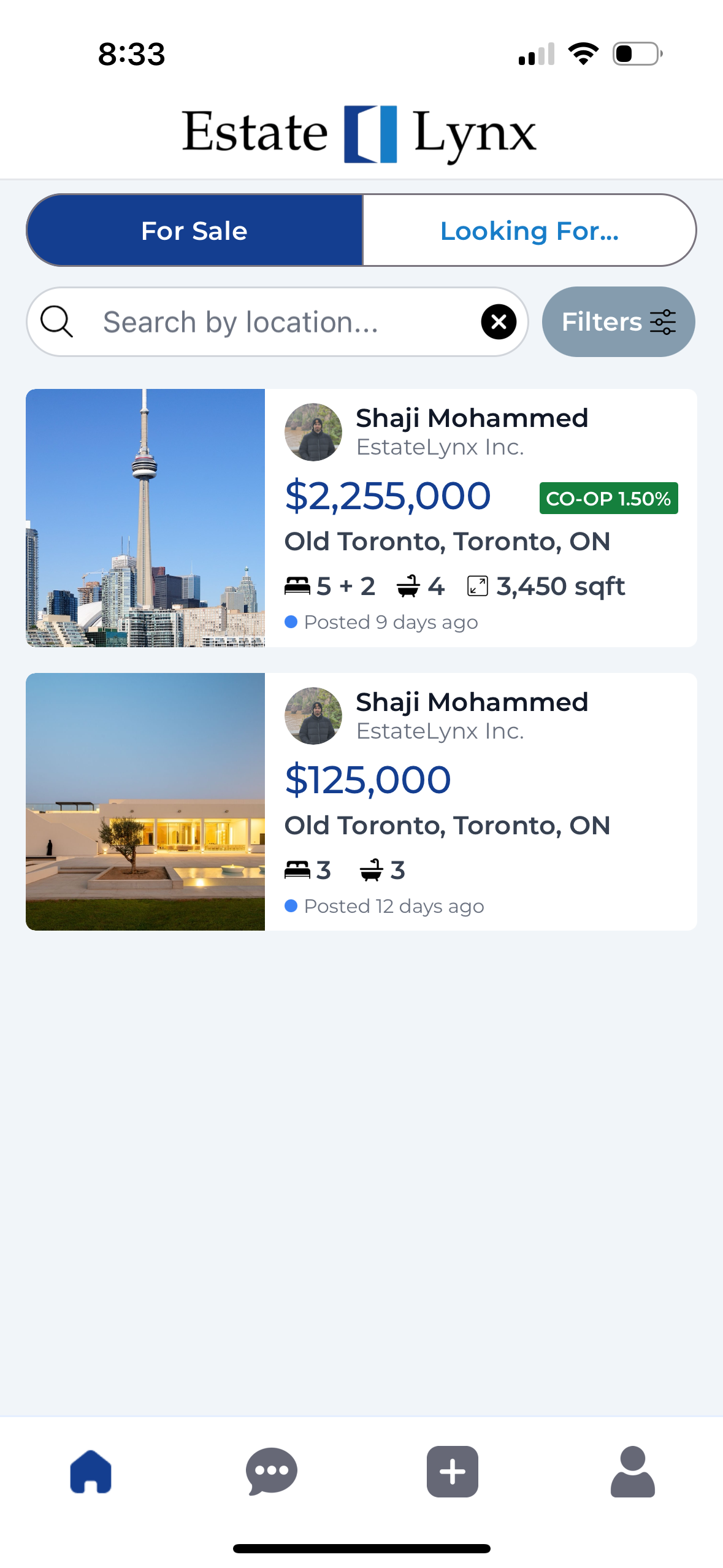Click the search magnifier icon
723x1568 pixels.
pyautogui.click(x=58, y=321)
